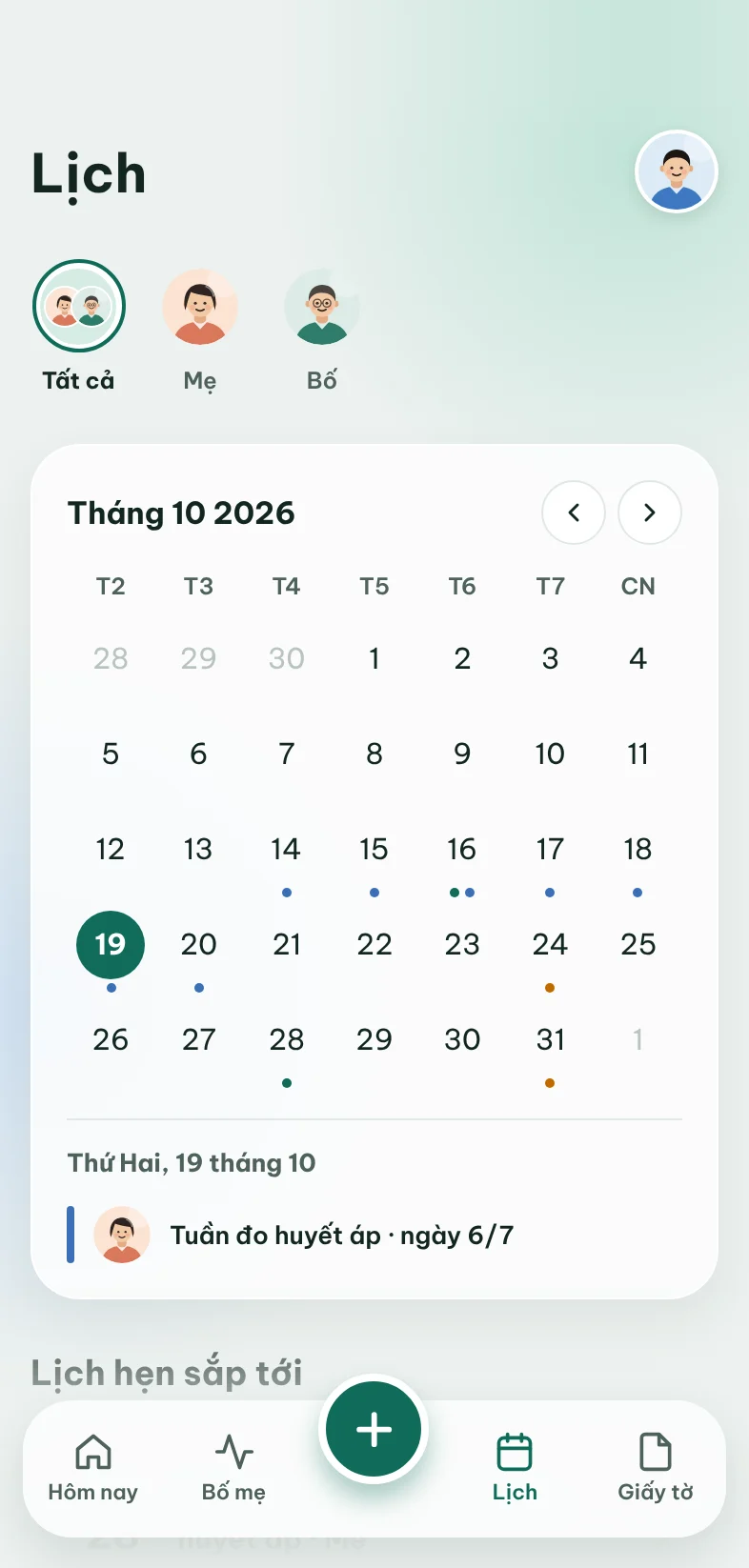Select October 24 on the calendar

click(550, 951)
